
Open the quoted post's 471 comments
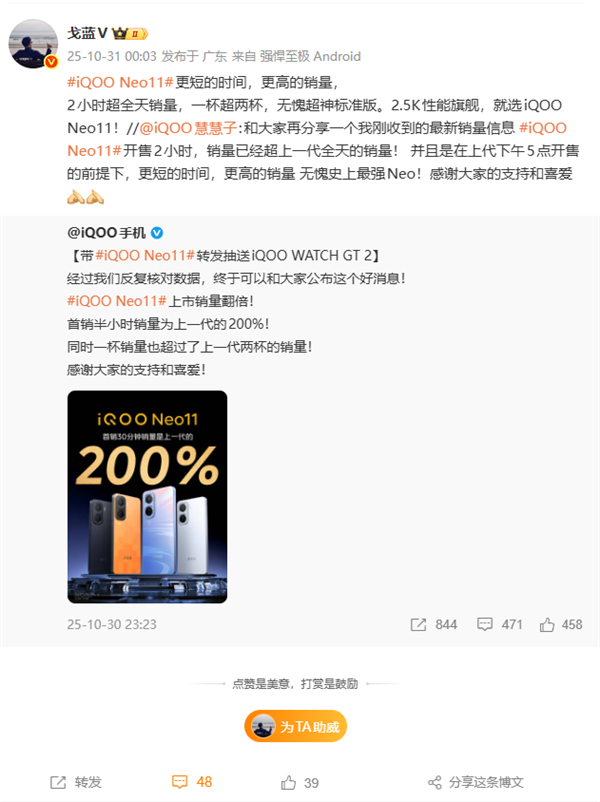(499, 624)
